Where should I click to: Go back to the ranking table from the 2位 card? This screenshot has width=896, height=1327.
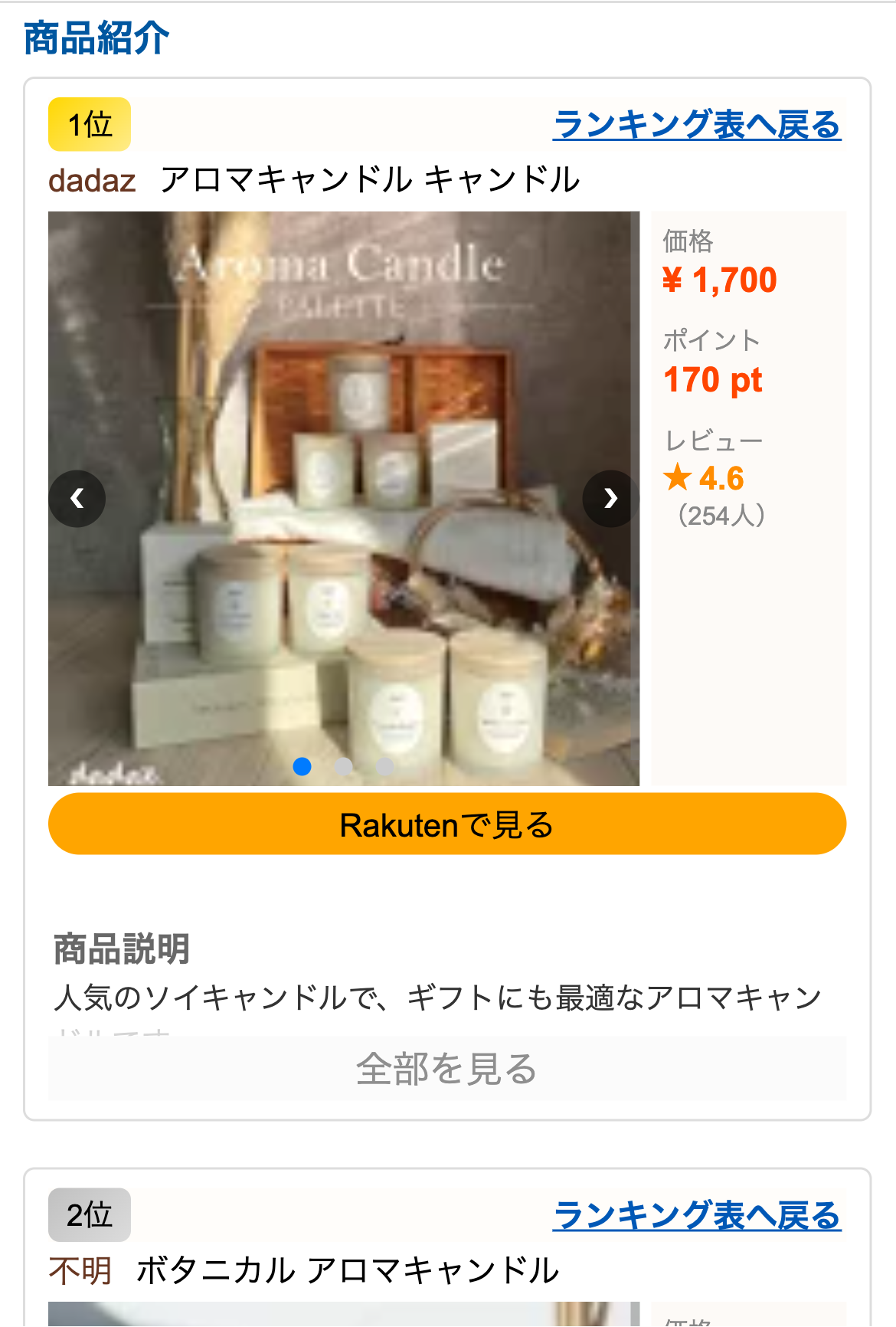(697, 1216)
